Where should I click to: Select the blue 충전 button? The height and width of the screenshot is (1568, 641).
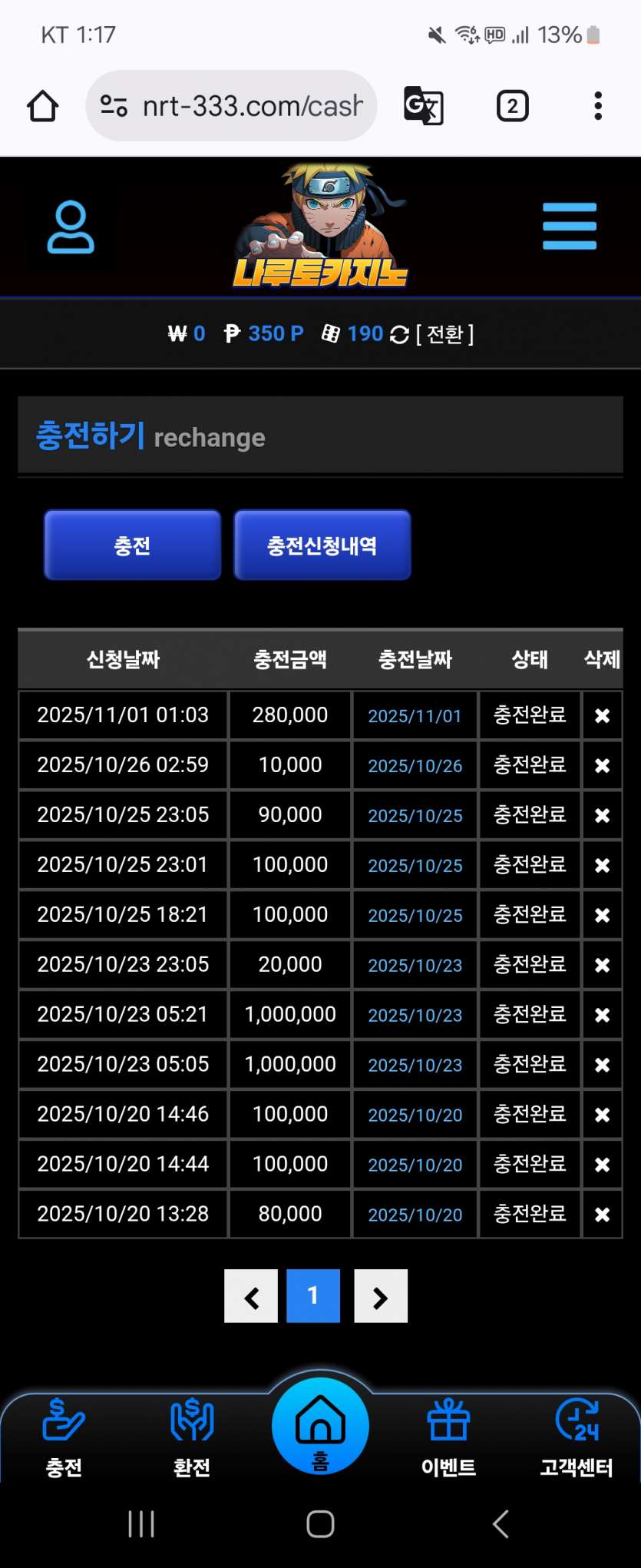(x=132, y=545)
